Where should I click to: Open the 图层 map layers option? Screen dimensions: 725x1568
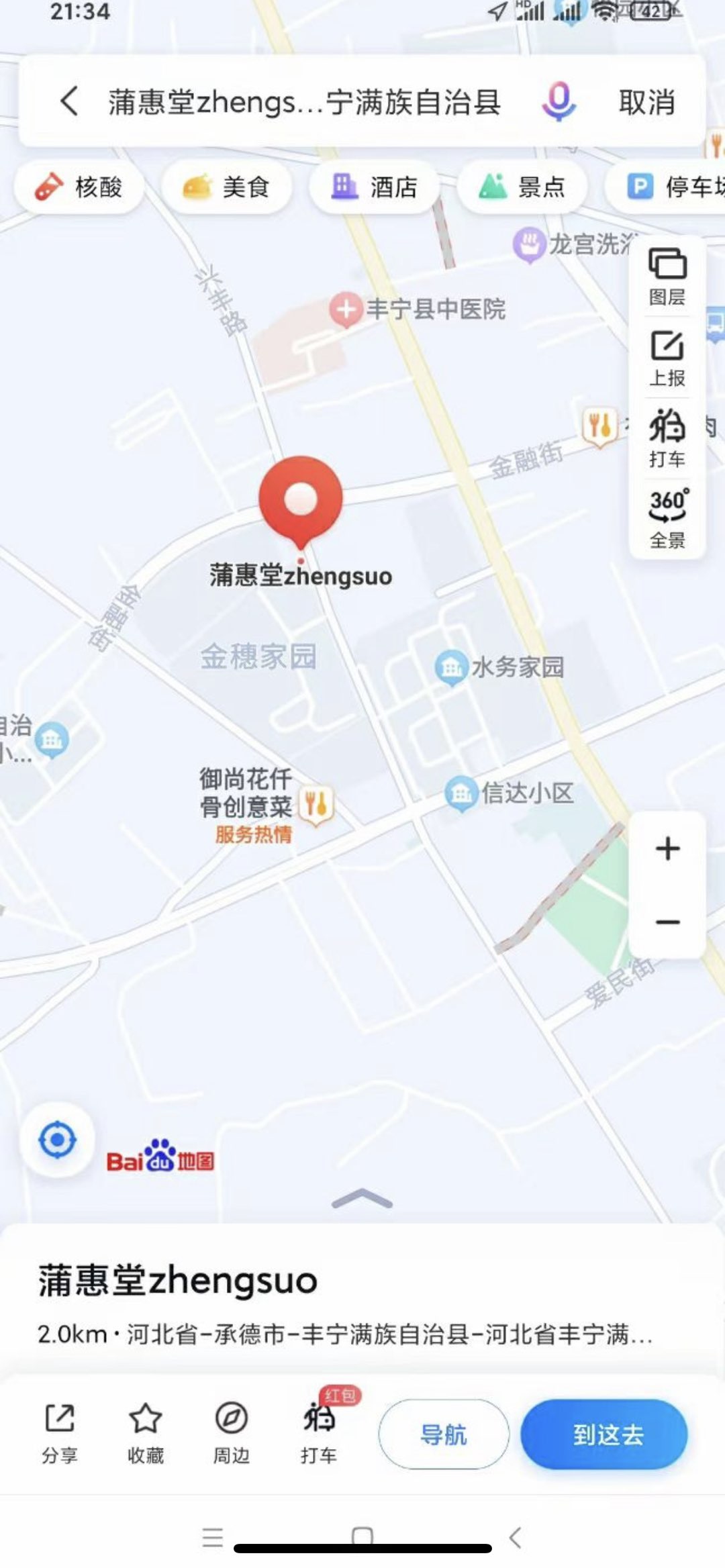click(667, 276)
